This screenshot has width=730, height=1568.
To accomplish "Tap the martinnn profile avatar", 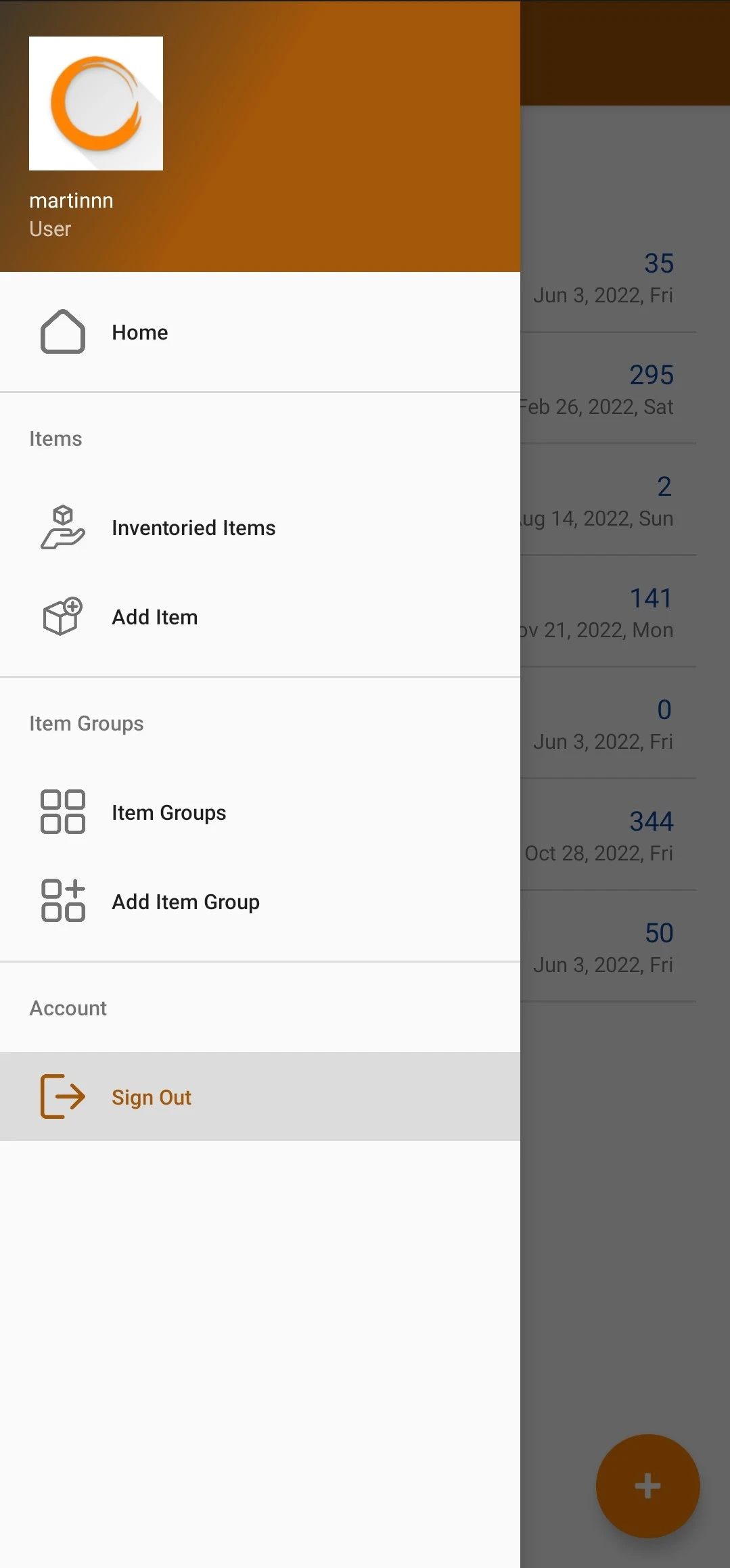I will (96, 103).
